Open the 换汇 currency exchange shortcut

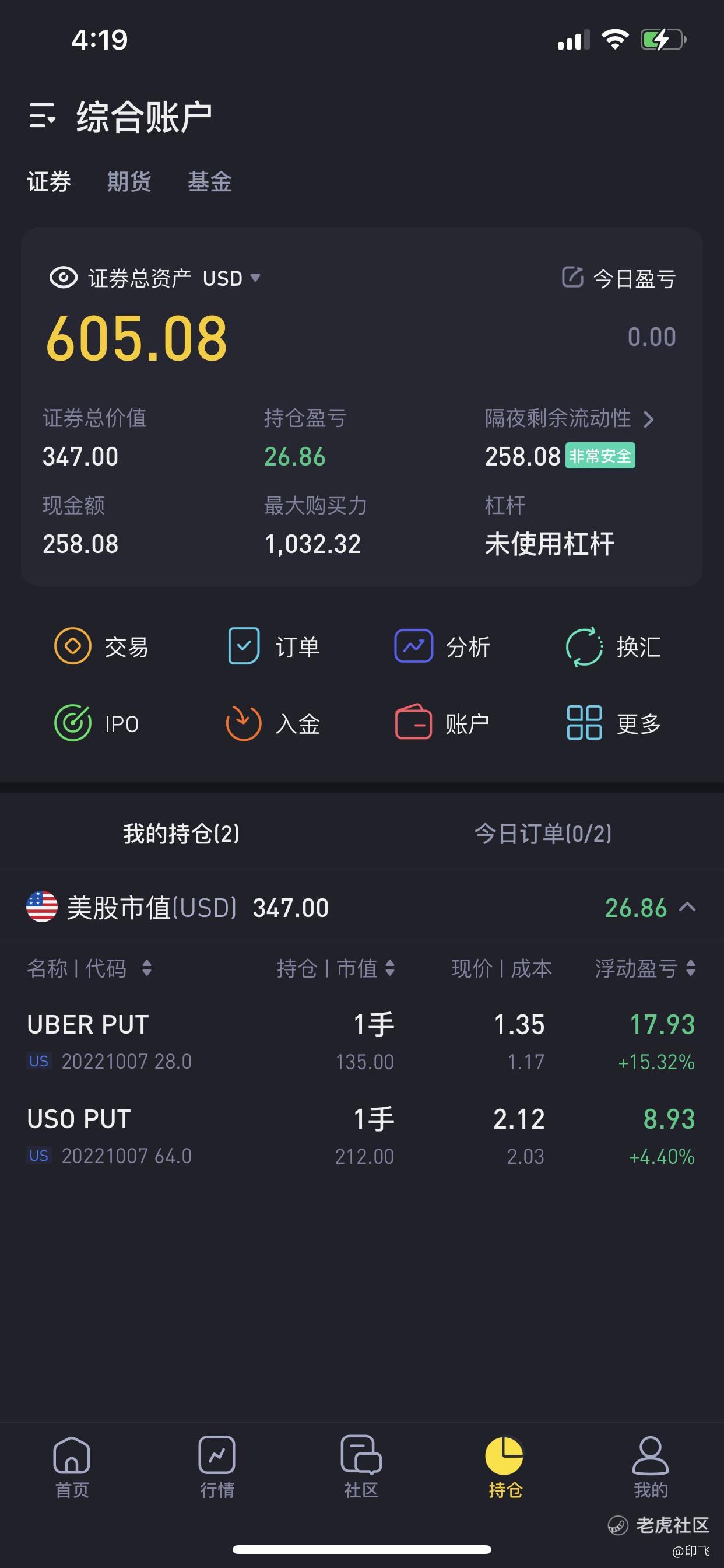pos(613,646)
